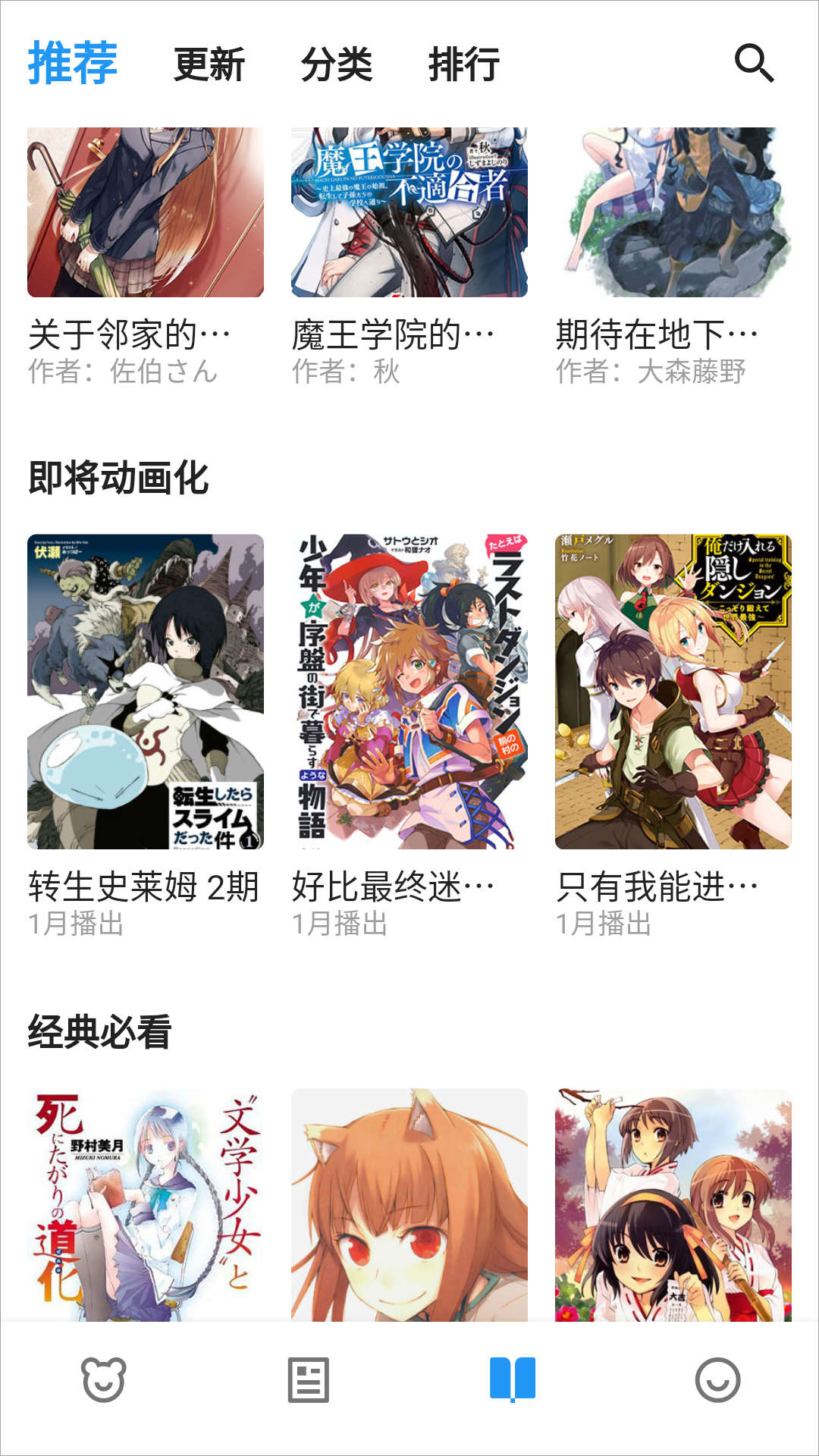This screenshot has height=1456, width=819.
Task: Go to the bear icon bottom tab
Action: pos(103,1379)
